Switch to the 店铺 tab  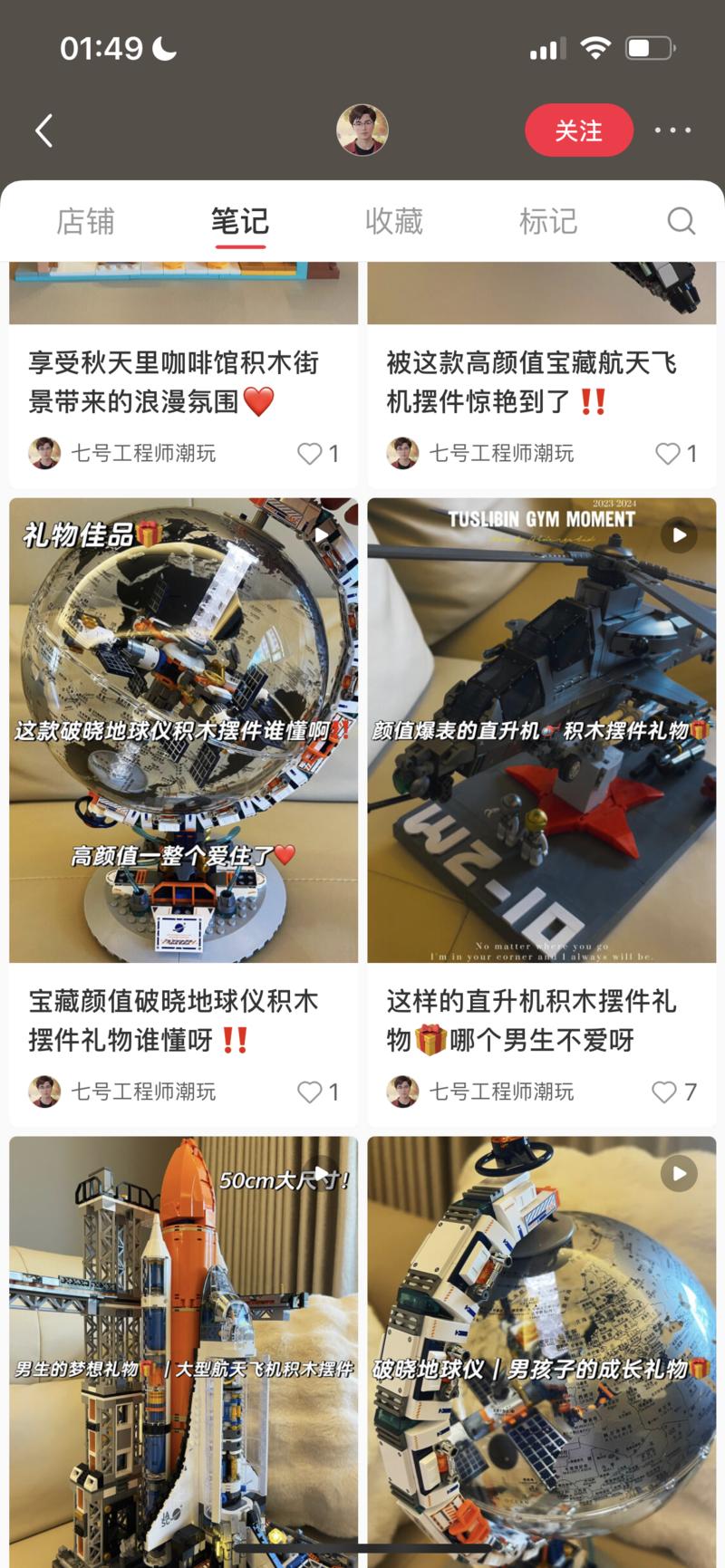pos(85,221)
